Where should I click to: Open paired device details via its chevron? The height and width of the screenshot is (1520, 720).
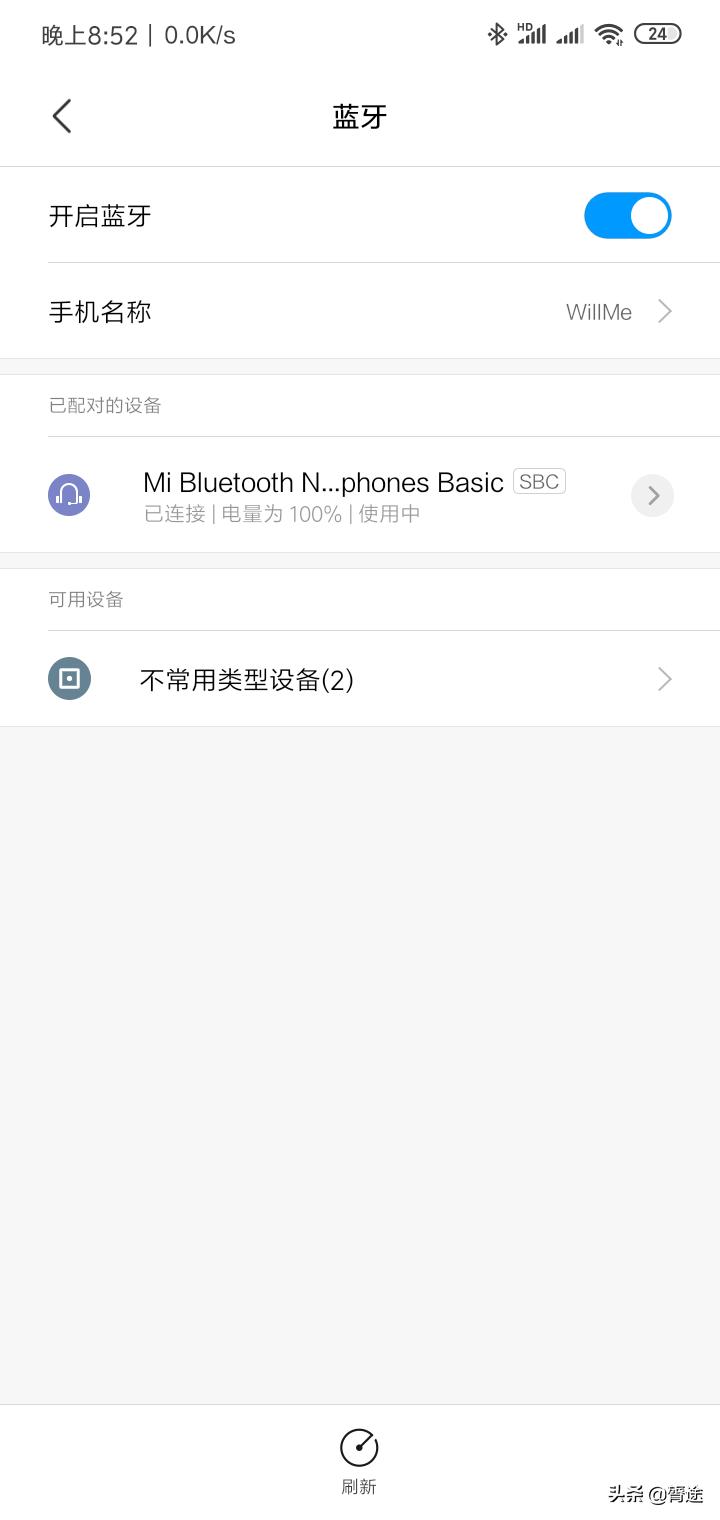(x=652, y=494)
